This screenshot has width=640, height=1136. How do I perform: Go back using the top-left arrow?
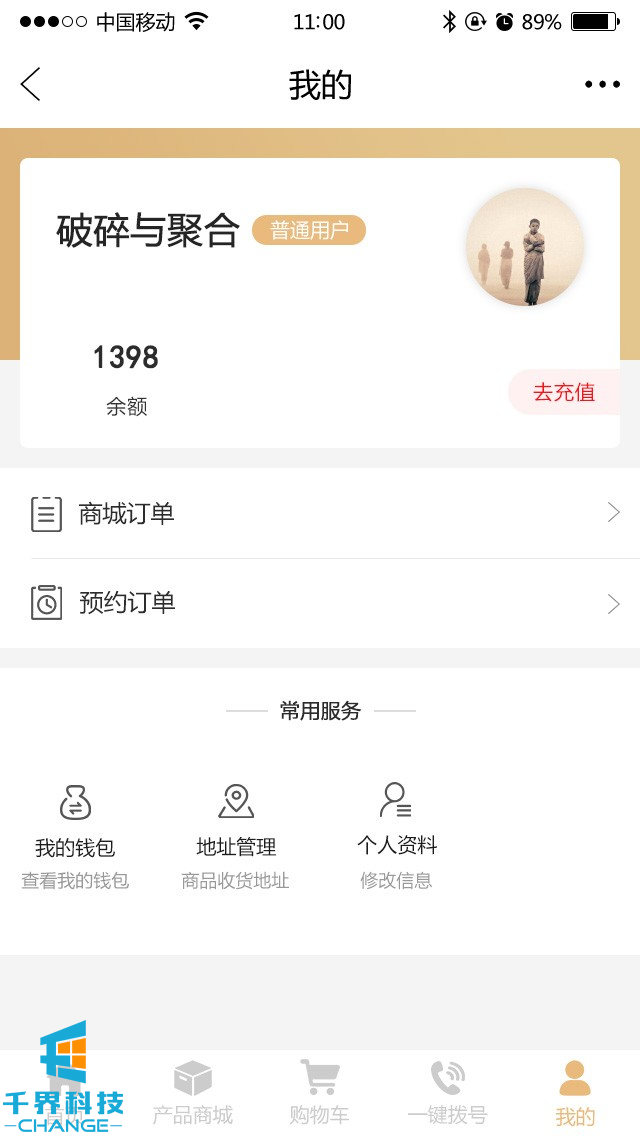[31, 85]
